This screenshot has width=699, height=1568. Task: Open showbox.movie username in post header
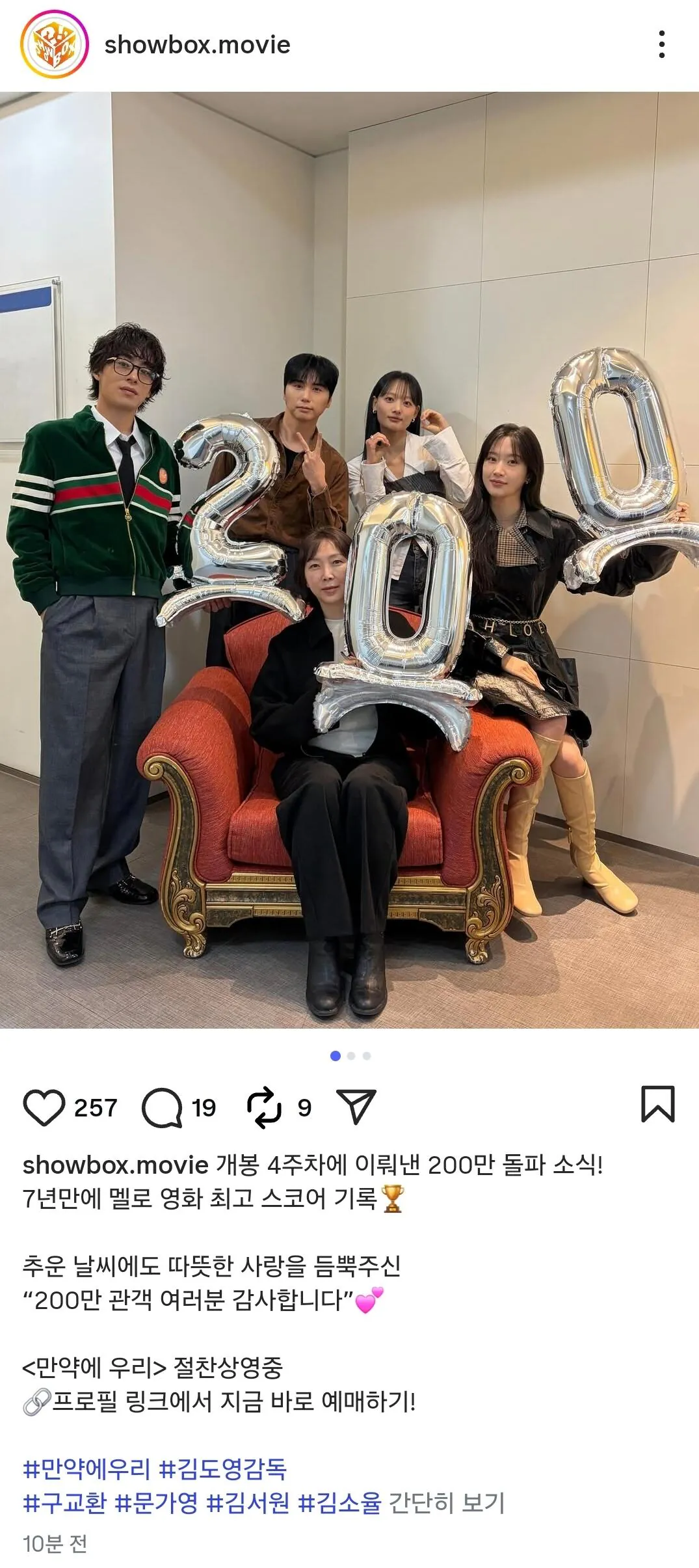point(197,45)
